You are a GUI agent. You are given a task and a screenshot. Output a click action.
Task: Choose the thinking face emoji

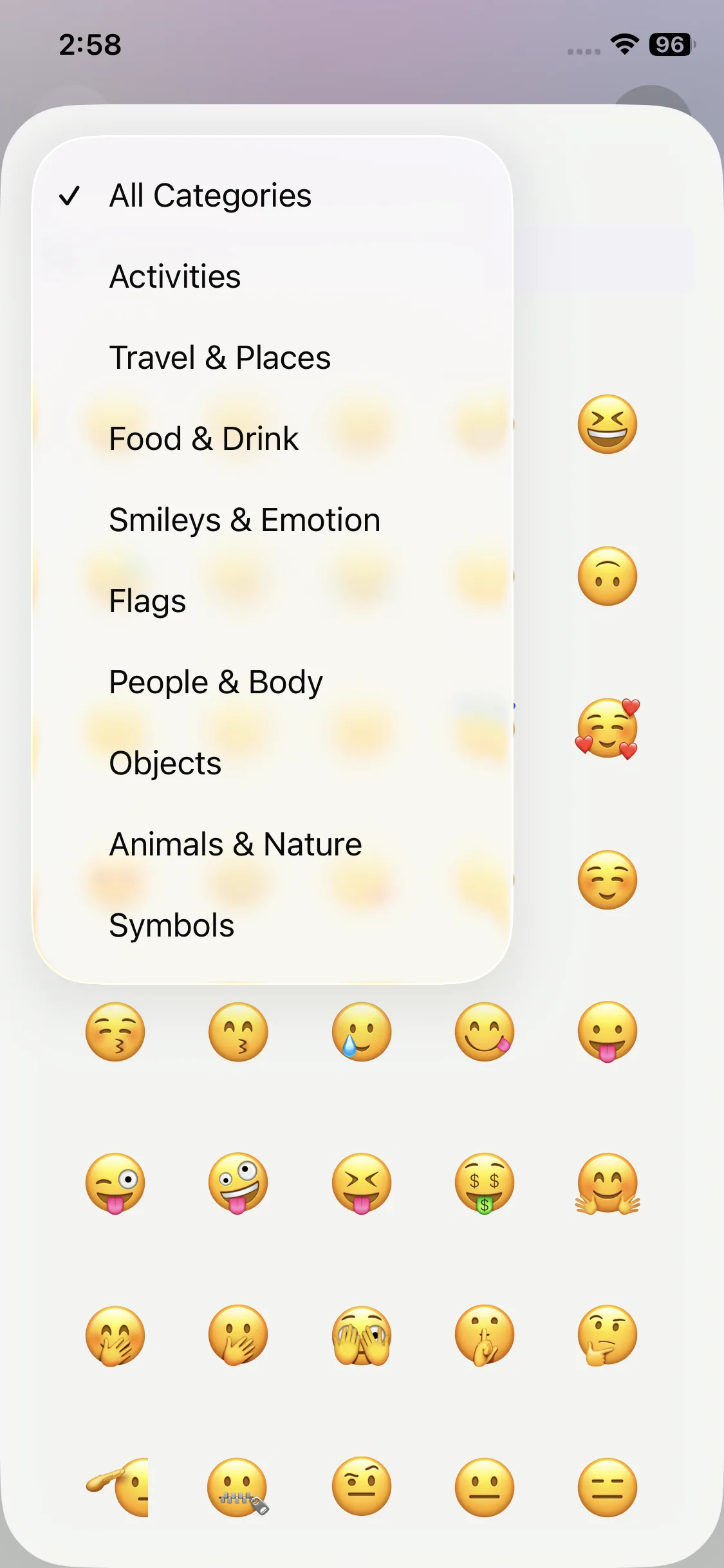point(607,1335)
